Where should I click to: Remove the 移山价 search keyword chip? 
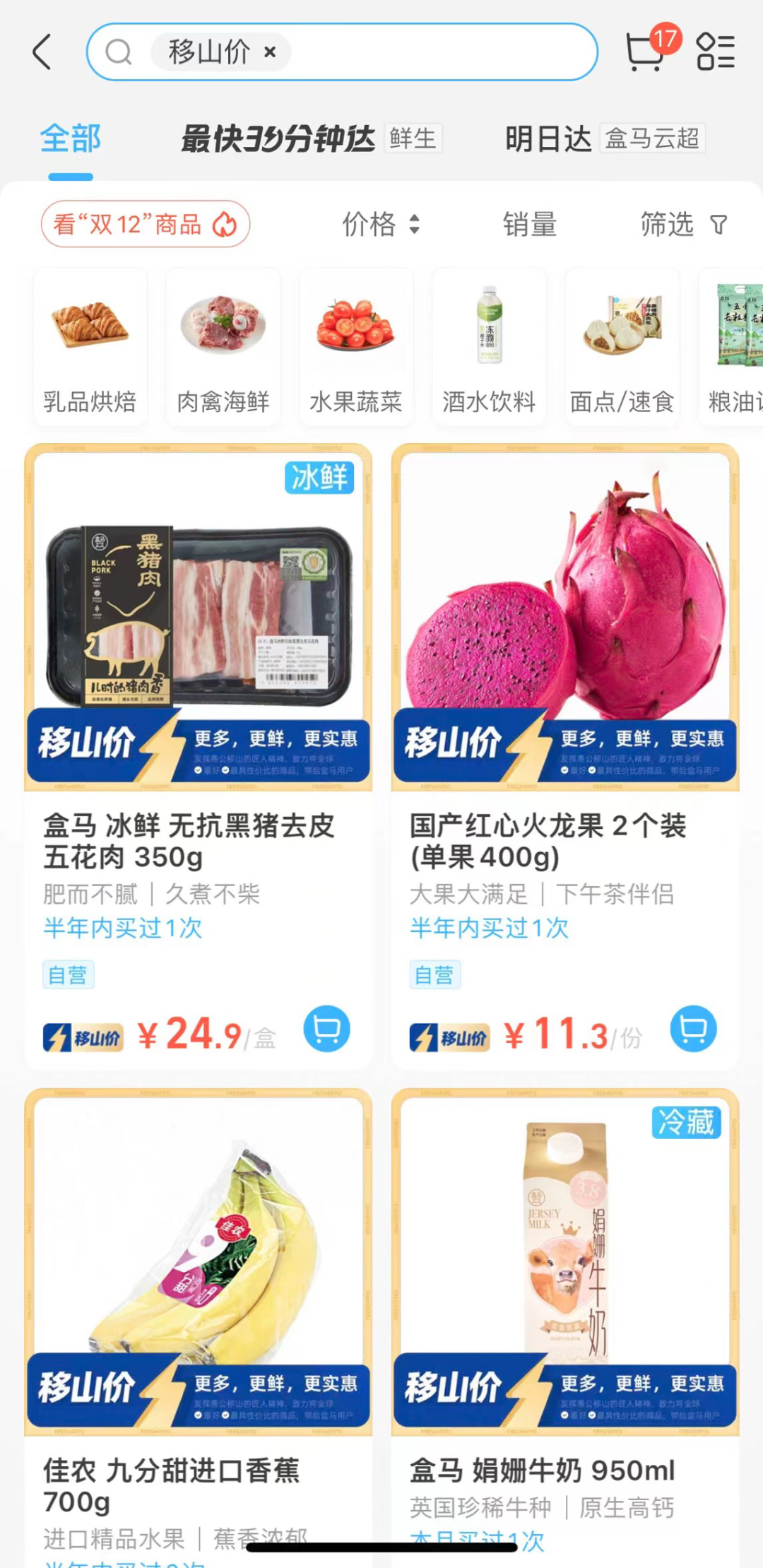click(x=270, y=52)
